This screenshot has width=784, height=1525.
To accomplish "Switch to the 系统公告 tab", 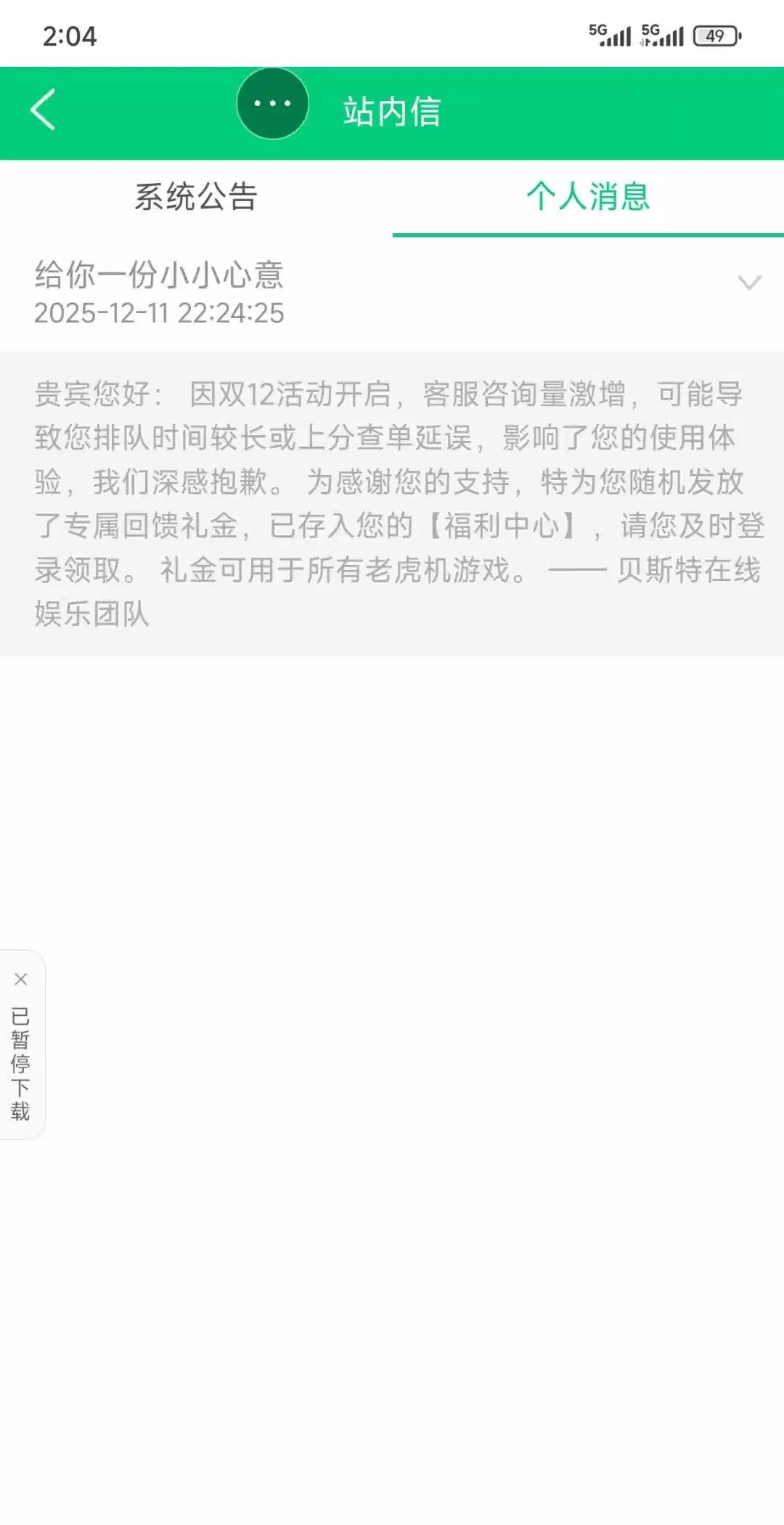I will click(196, 198).
